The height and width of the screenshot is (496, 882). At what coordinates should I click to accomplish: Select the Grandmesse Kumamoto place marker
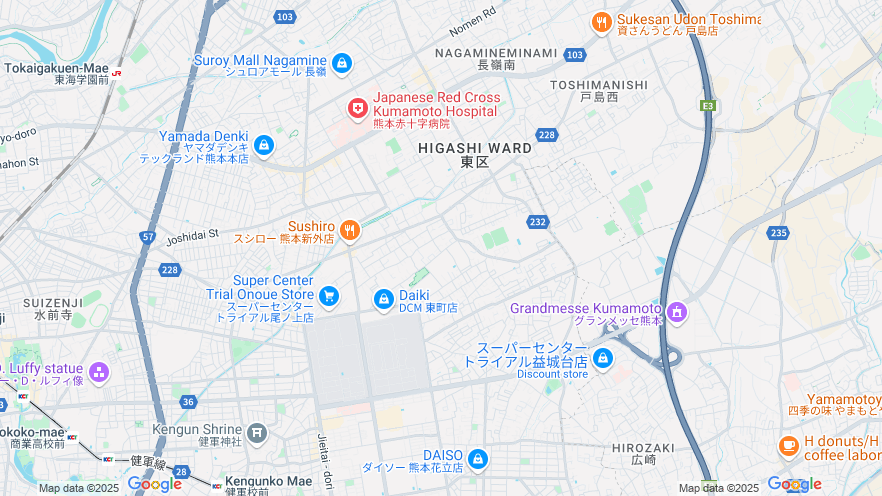coord(677,312)
